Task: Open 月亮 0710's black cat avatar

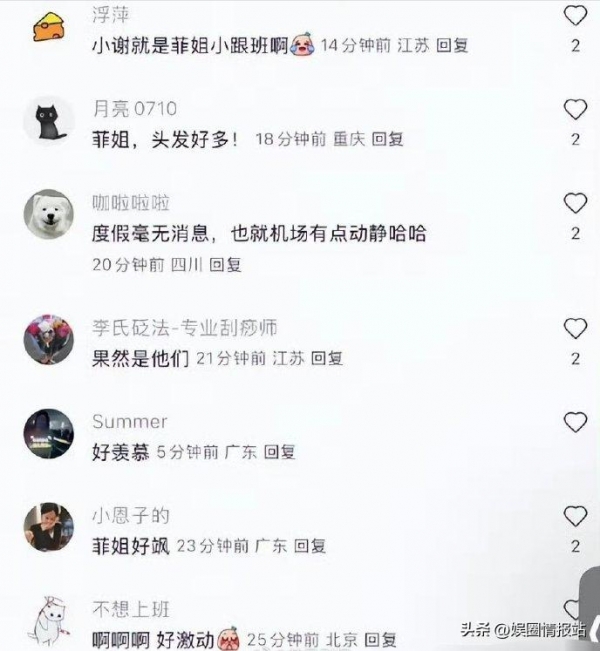Action: point(47,120)
